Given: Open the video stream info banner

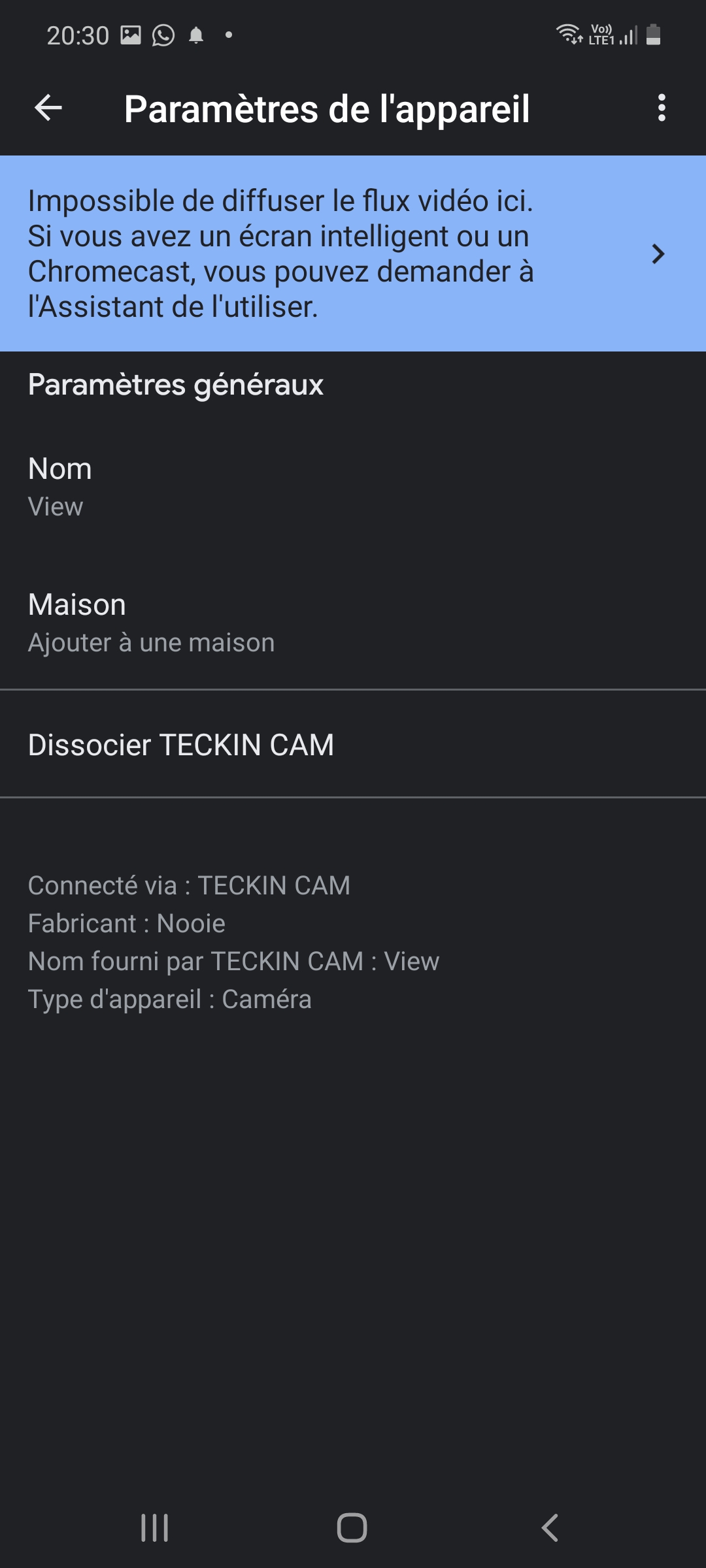Looking at the screenshot, I should [x=353, y=253].
